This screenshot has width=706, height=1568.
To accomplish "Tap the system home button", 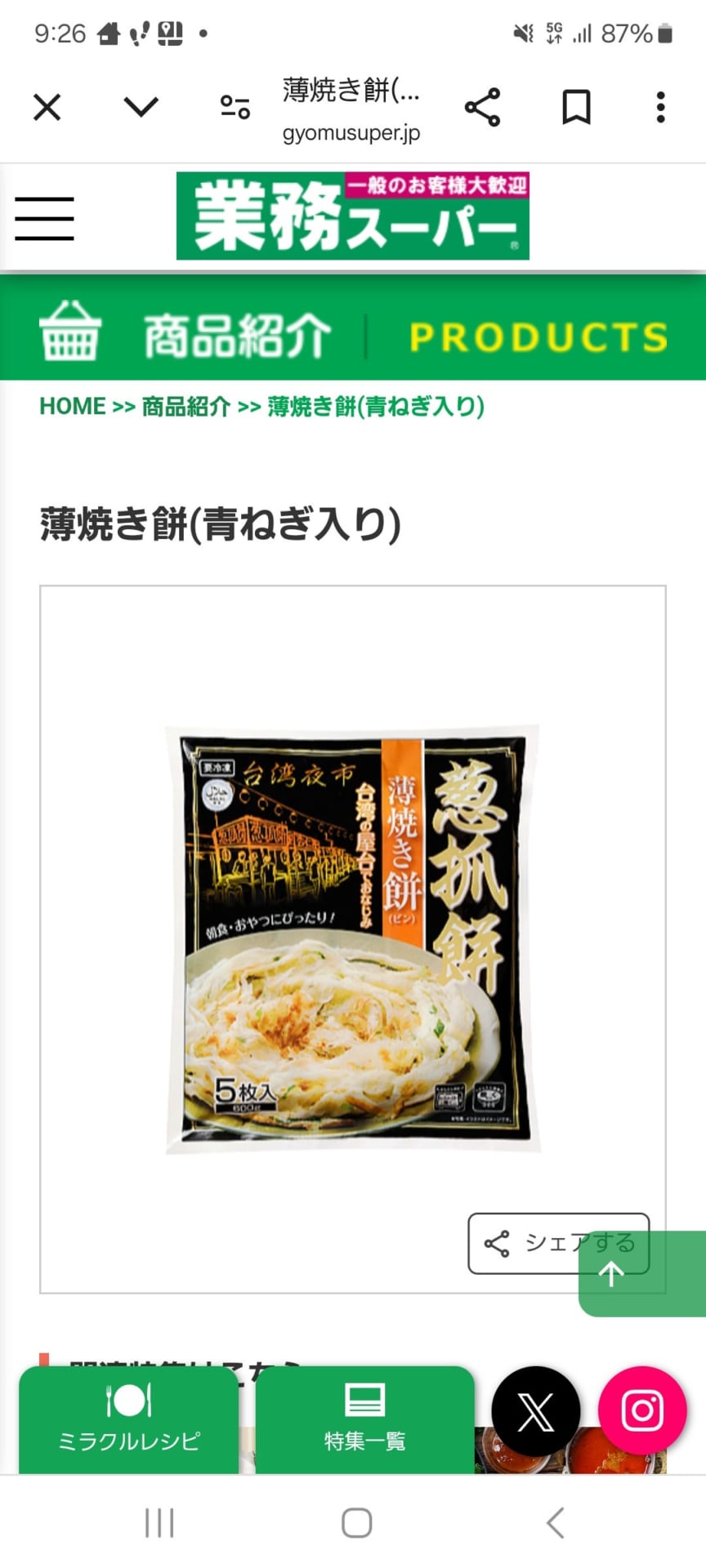I will 356,1523.
